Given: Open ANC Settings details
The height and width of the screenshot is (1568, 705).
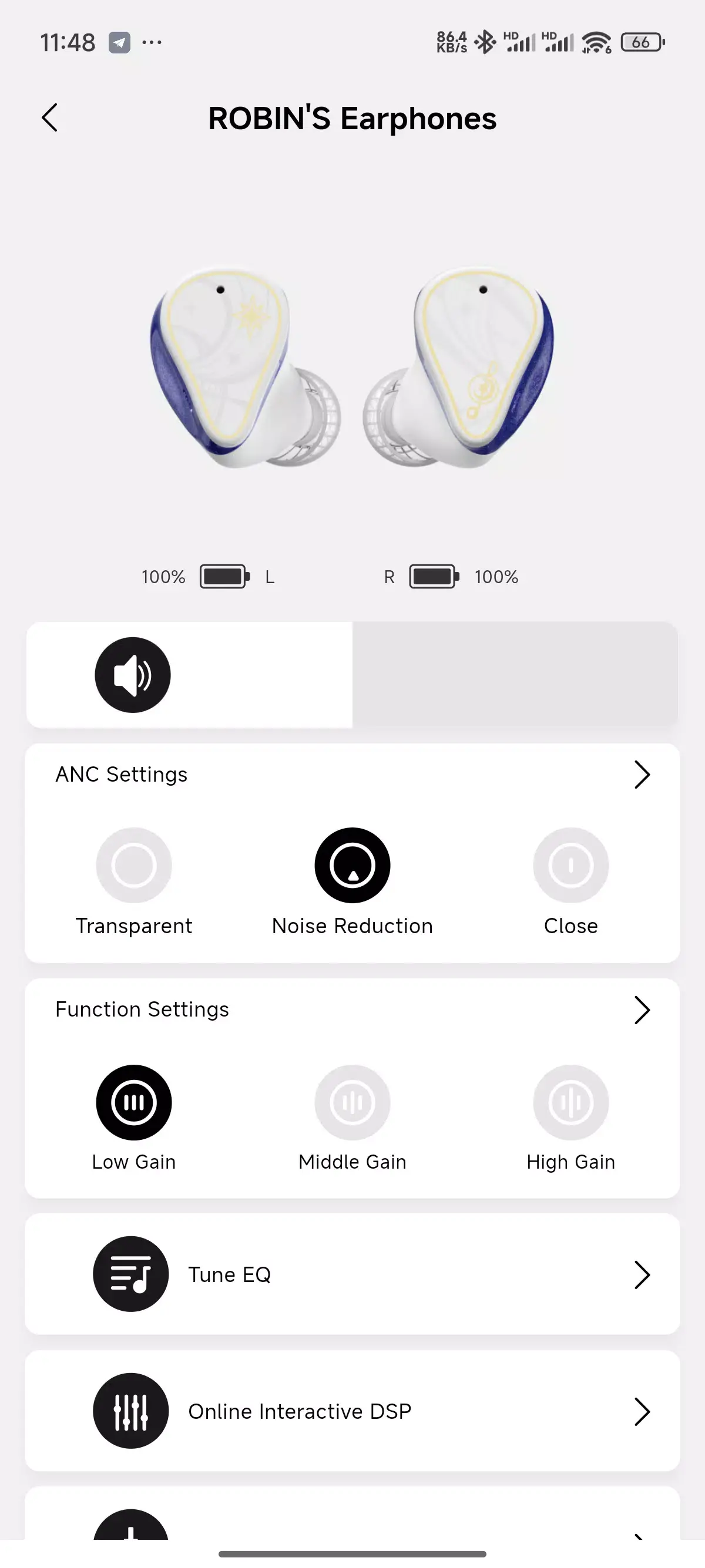Looking at the screenshot, I should [x=641, y=774].
